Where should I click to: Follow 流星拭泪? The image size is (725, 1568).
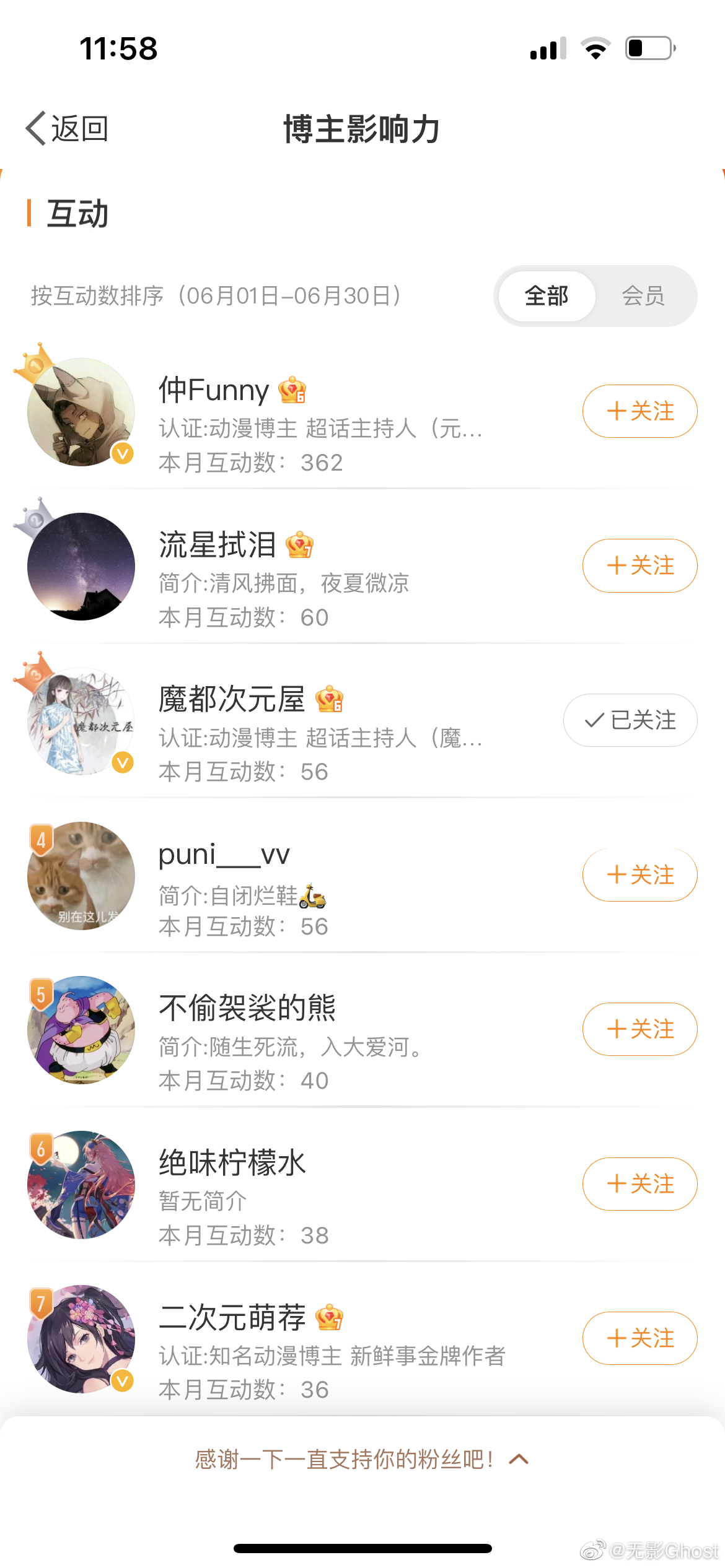(639, 565)
